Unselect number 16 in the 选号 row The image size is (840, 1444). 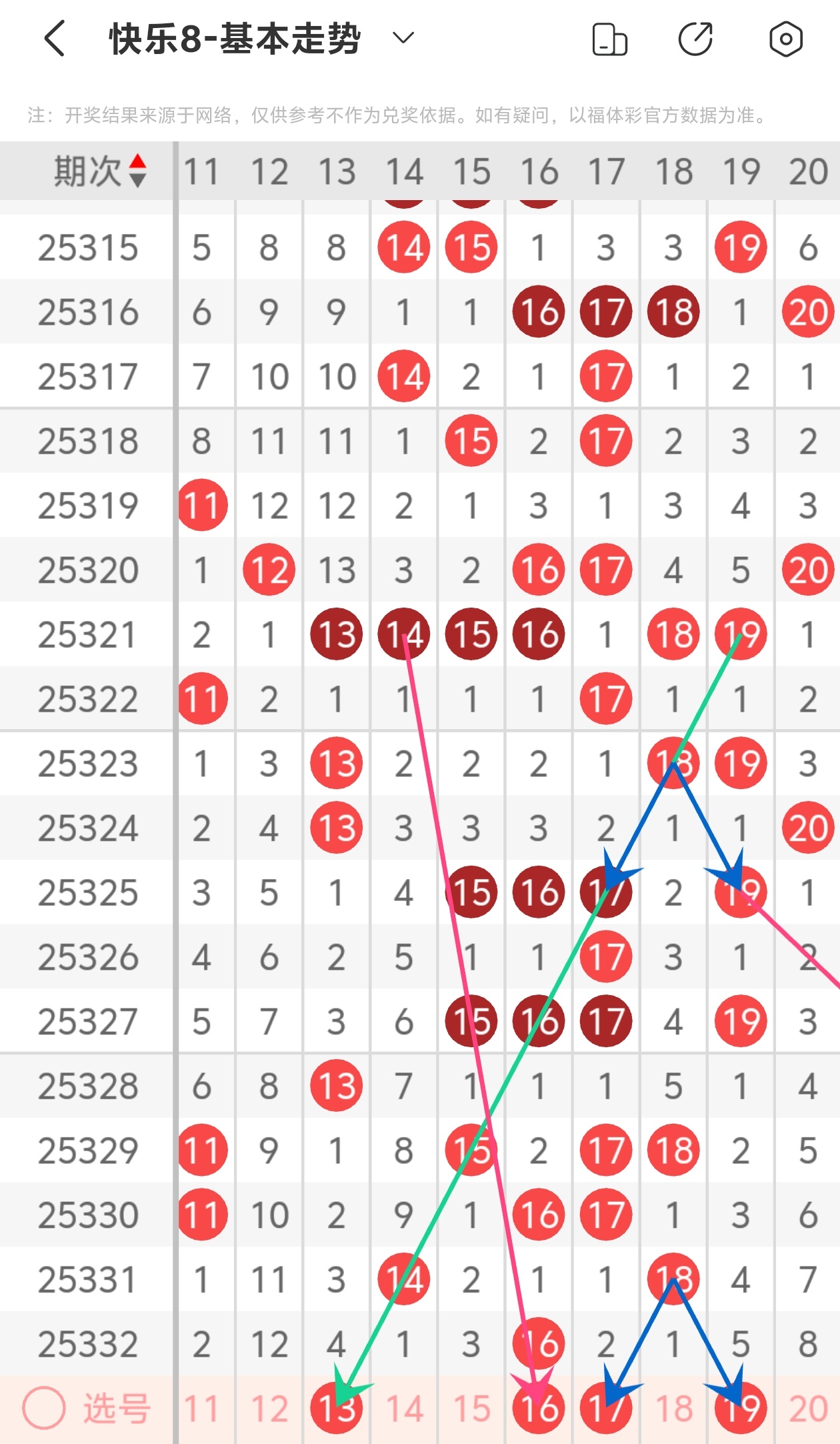click(539, 1409)
